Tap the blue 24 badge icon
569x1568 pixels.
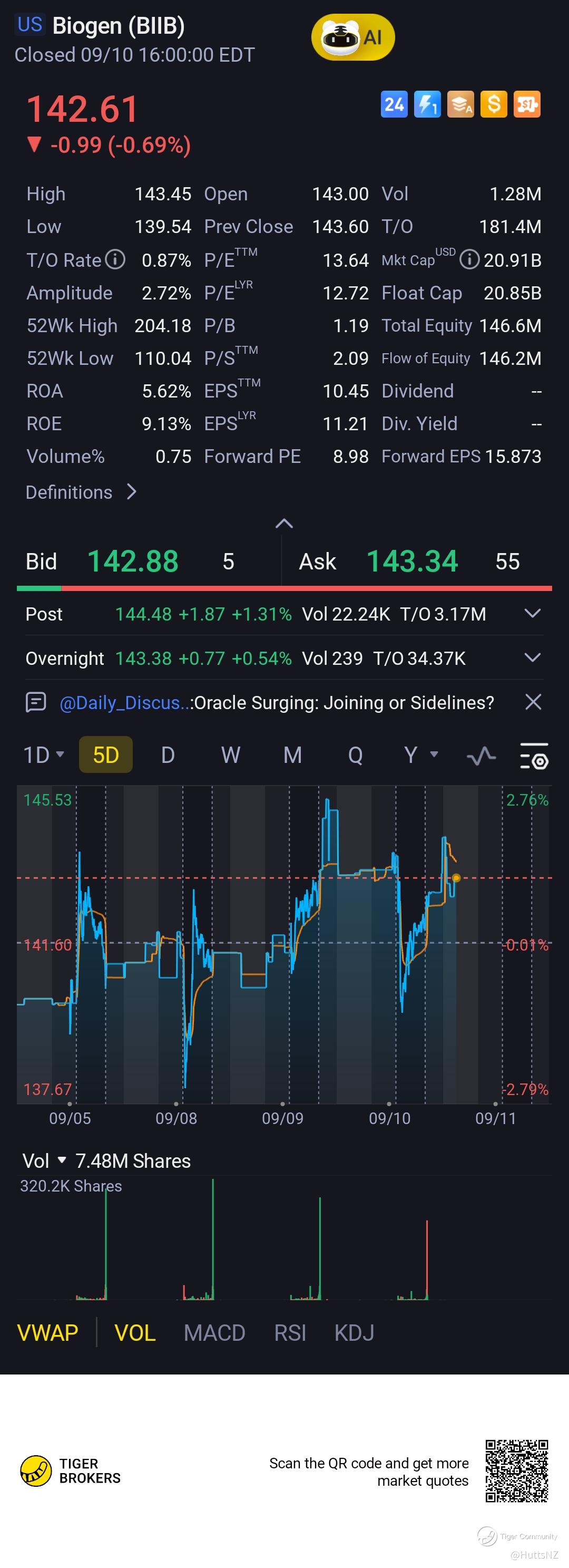[394, 105]
